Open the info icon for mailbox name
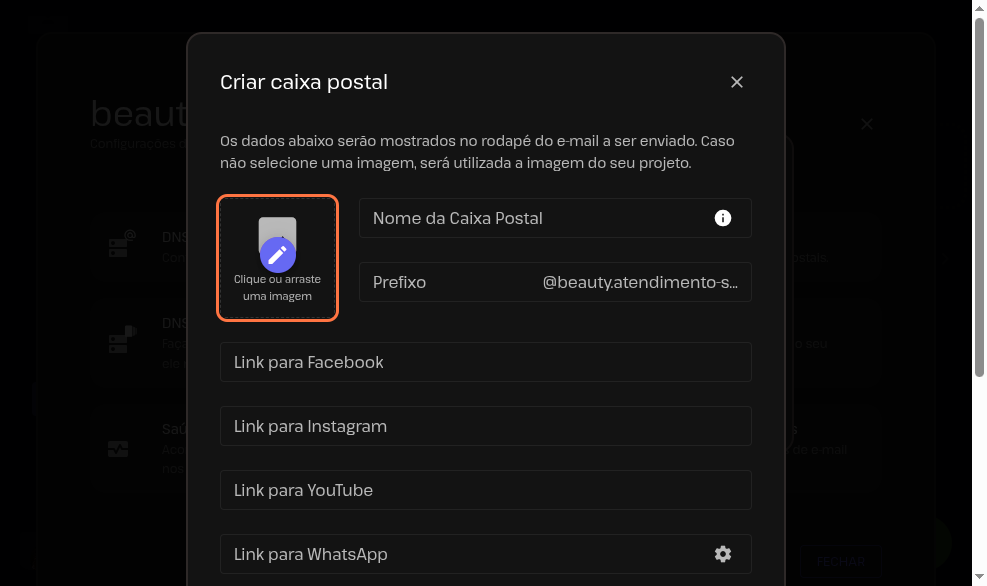This screenshot has width=987, height=586. 723,218
